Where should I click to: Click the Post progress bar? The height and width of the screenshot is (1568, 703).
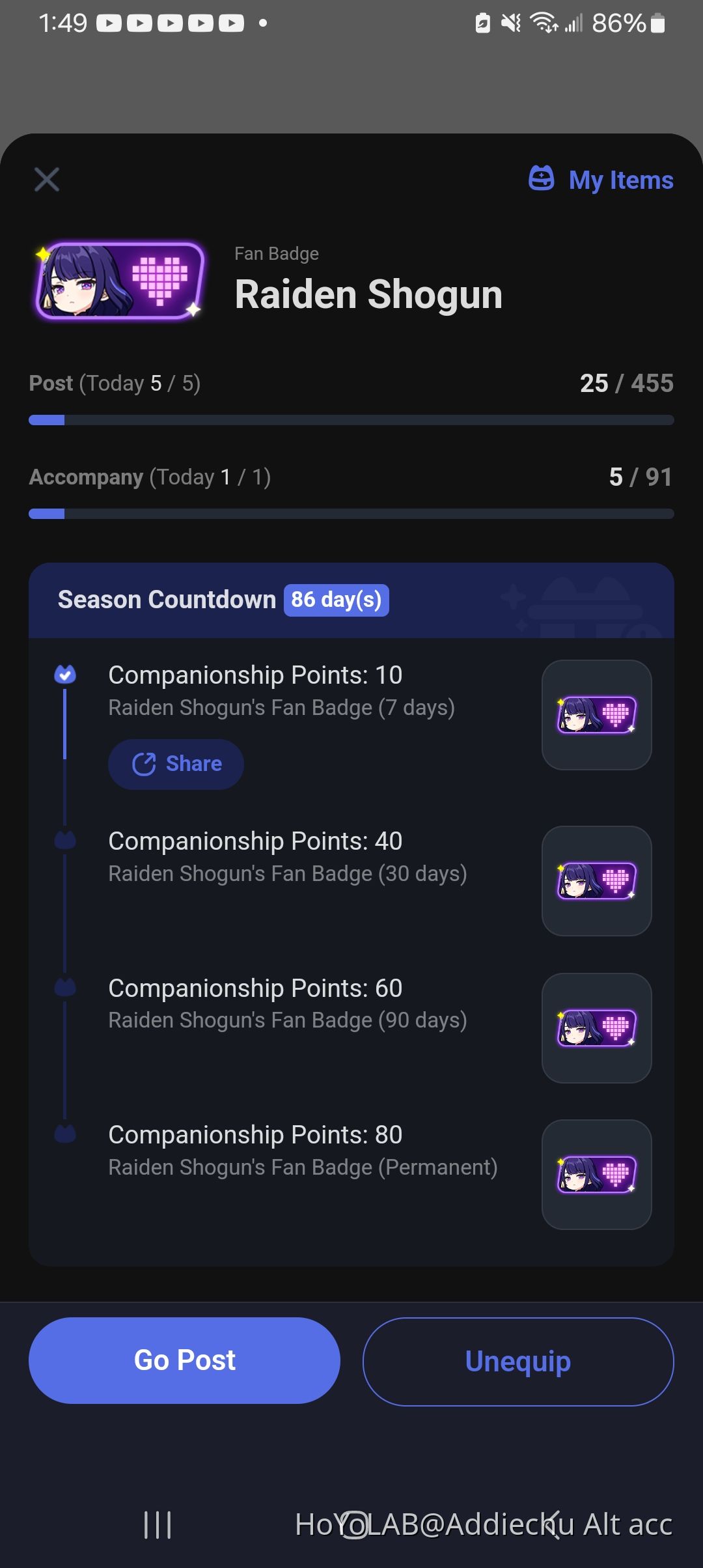tap(351, 420)
